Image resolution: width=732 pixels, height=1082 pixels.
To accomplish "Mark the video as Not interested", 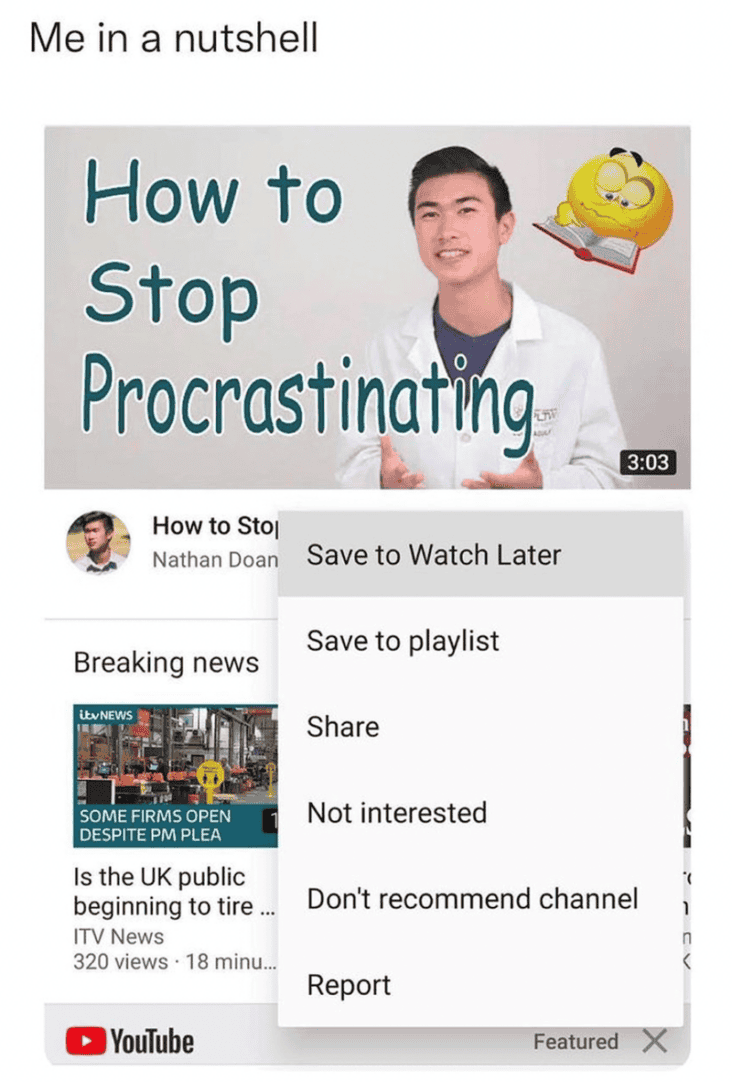I will tap(396, 813).
